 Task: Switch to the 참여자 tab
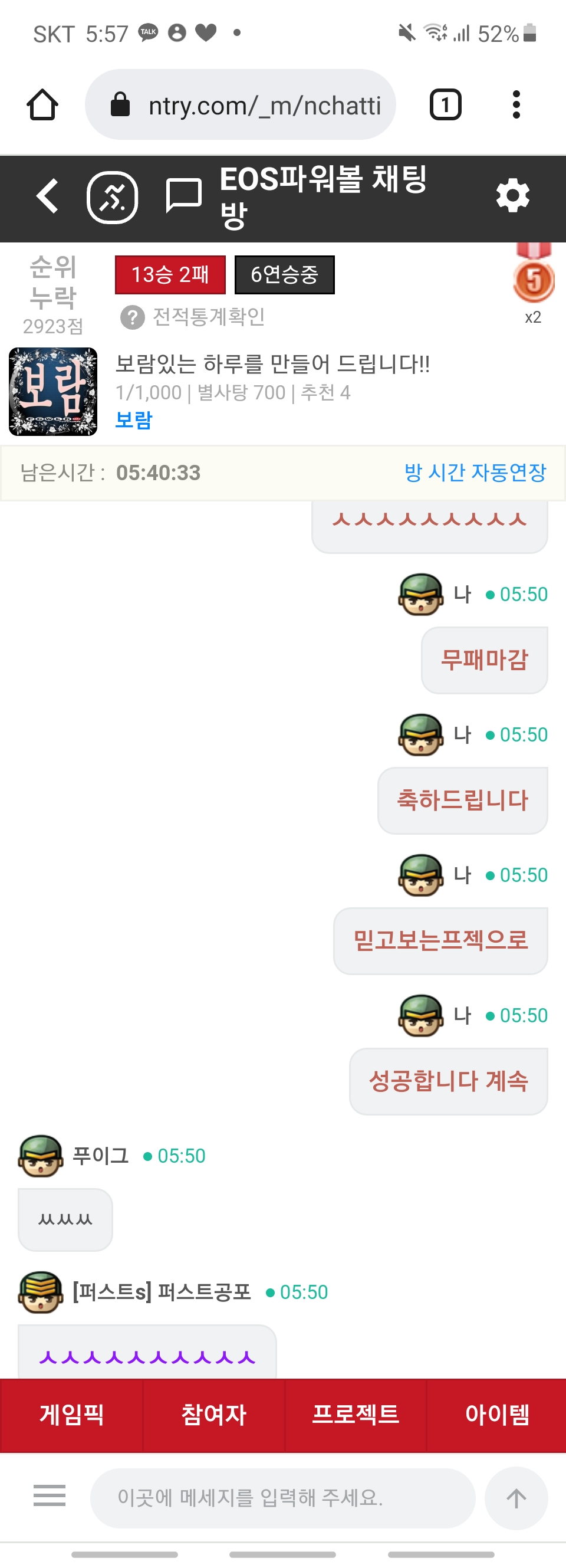point(213,1415)
